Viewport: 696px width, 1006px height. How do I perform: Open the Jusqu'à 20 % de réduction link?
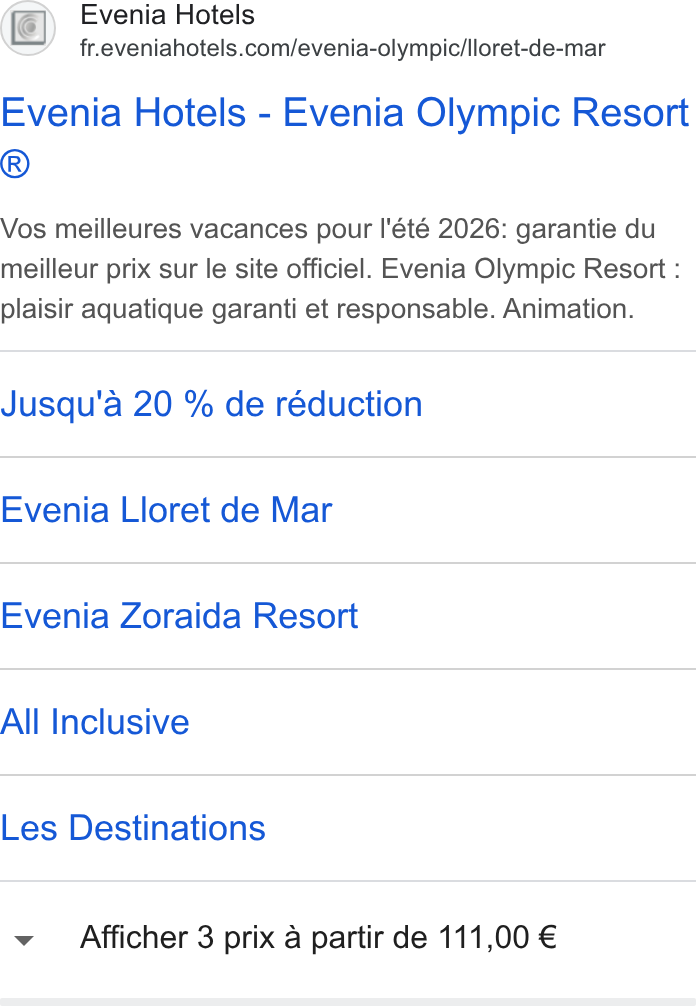tap(212, 404)
